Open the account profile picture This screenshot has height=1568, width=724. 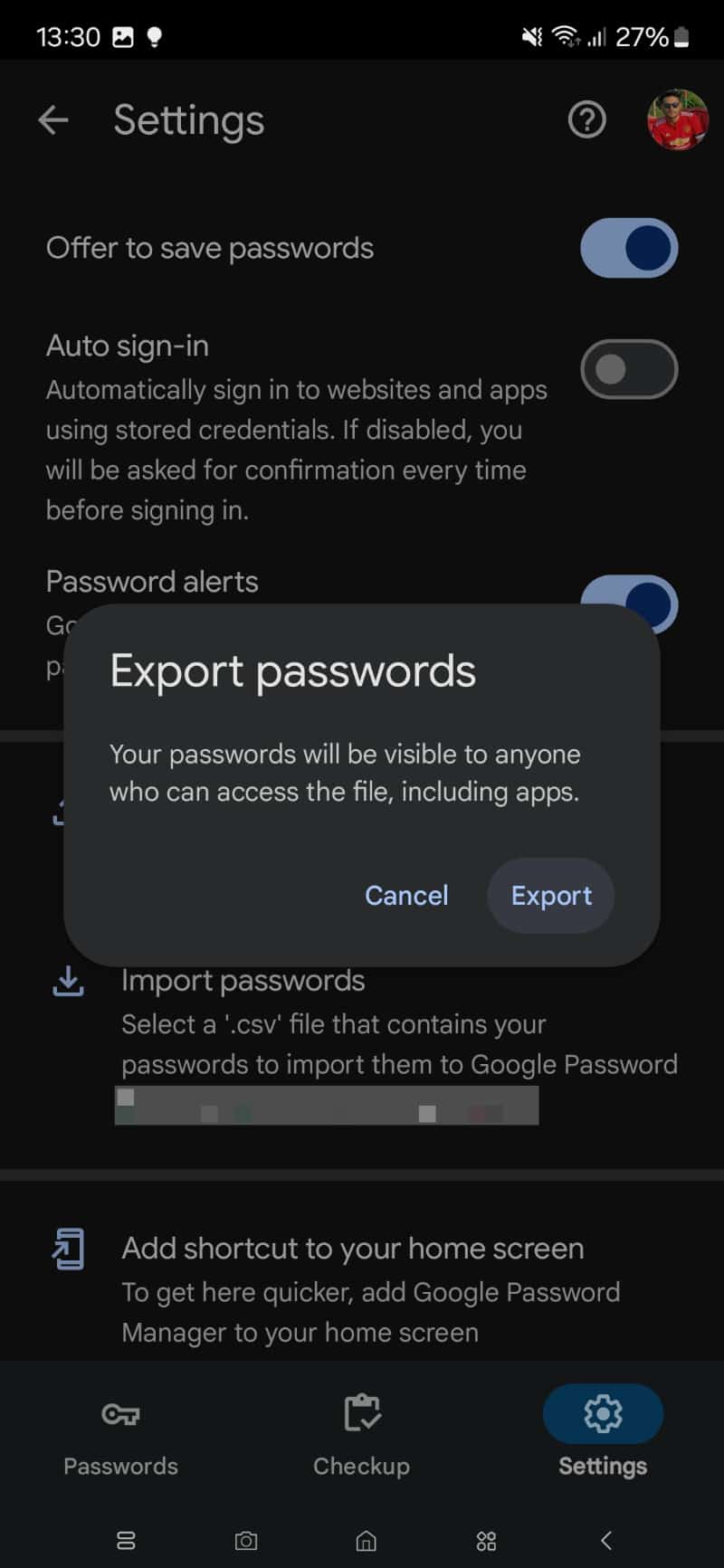pyautogui.click(x=677, y=119)
